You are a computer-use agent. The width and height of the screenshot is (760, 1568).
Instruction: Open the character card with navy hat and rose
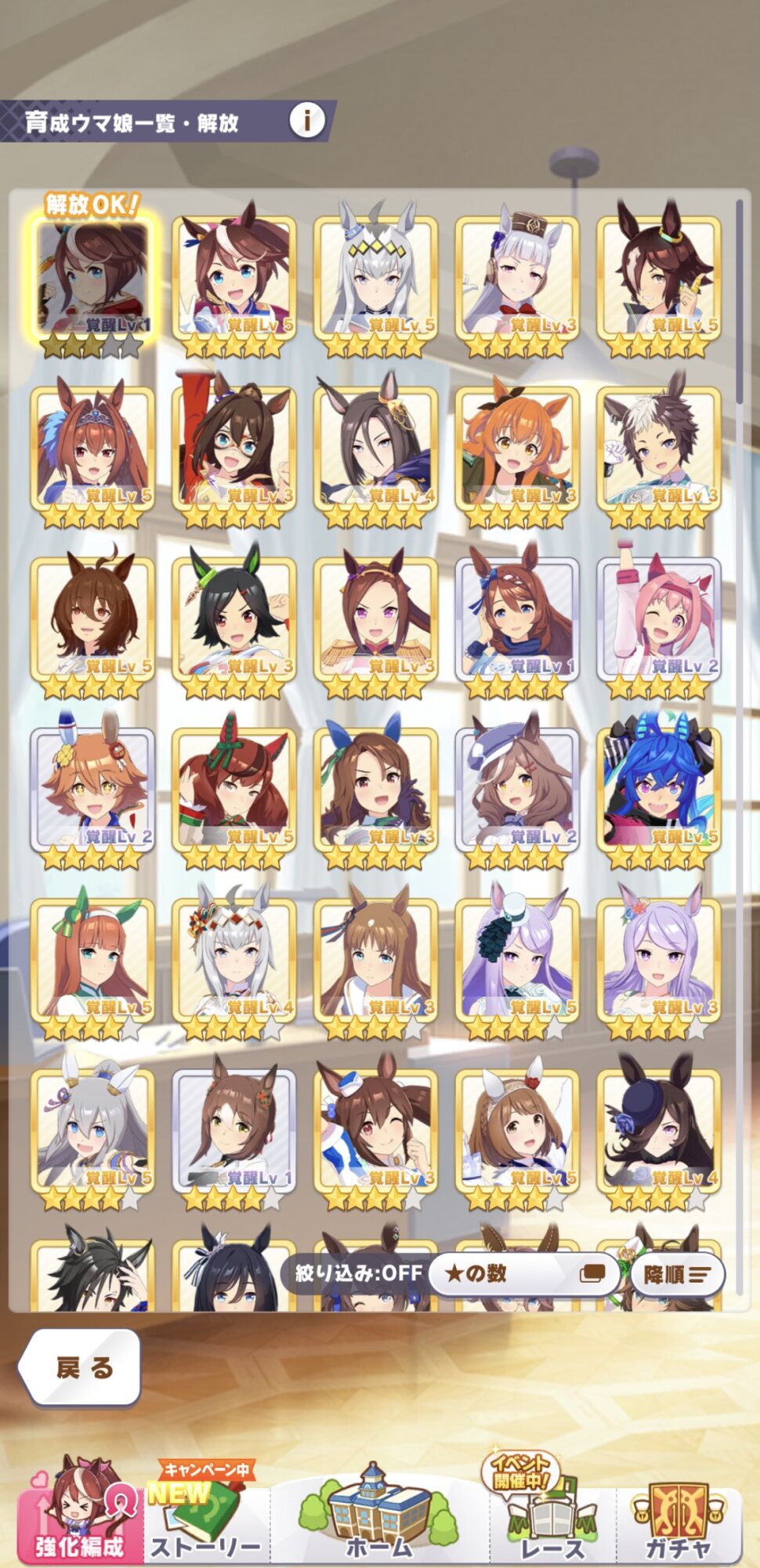click(659, 1131)
